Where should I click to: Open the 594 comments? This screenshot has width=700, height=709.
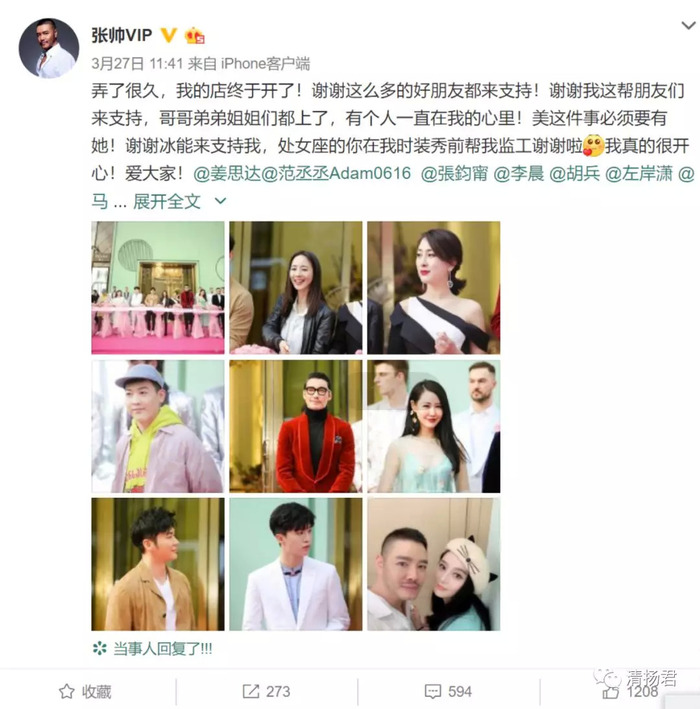pyautogui.click(x=447, y=691)
